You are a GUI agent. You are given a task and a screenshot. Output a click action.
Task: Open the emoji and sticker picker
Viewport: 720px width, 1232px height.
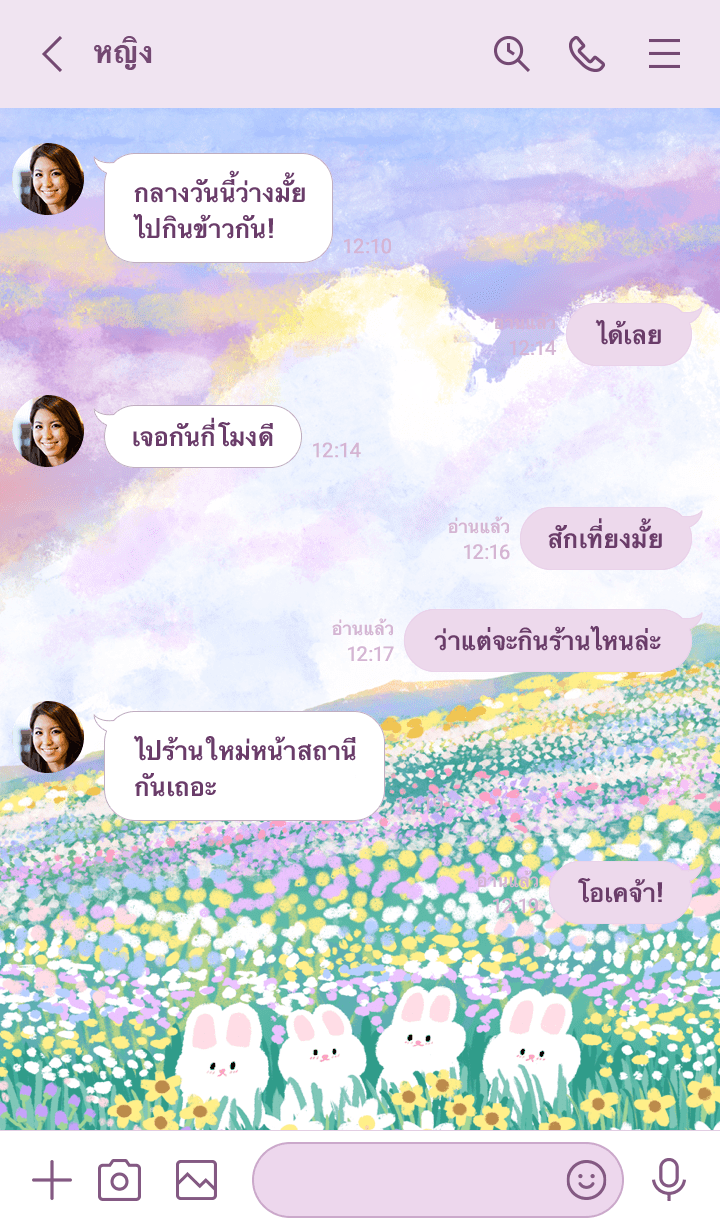coord(587,1181)
